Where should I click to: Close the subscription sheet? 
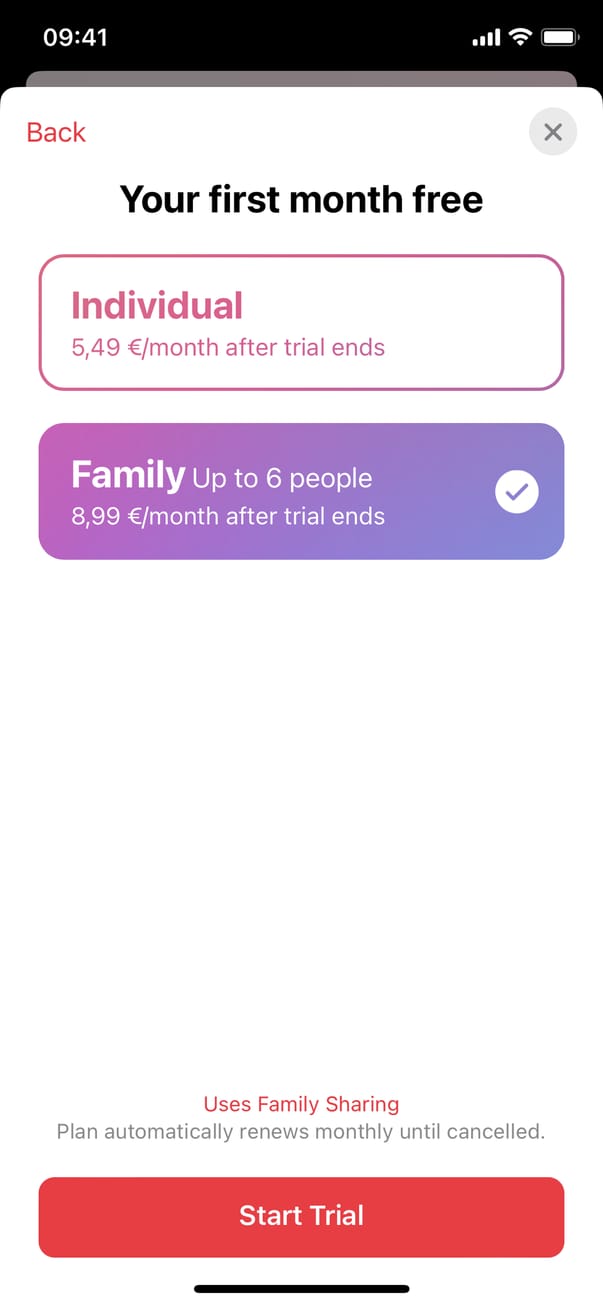coord(552,132)
